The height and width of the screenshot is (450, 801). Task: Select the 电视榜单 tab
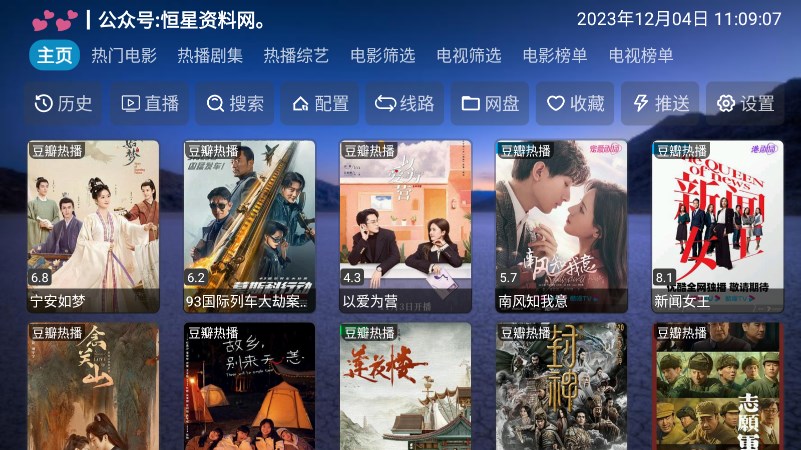[x=641, y=56]
